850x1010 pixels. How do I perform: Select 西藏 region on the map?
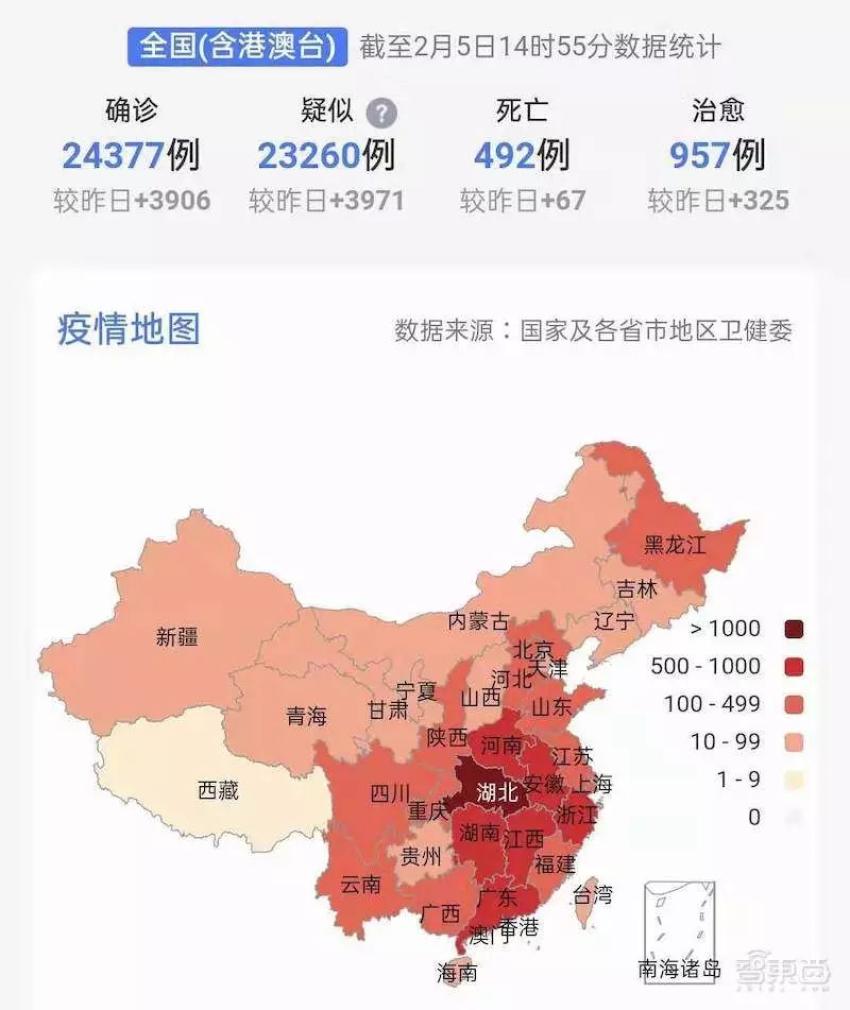pos(217,790)
